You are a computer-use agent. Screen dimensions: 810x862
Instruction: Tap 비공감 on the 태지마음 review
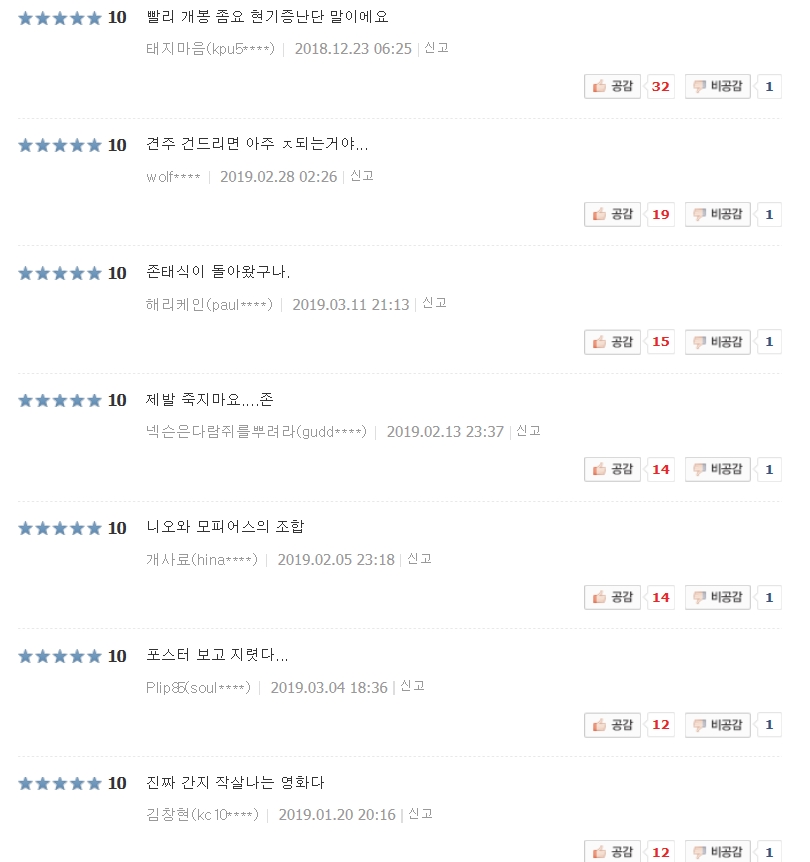pyautogui.click(x=718, y=86)
